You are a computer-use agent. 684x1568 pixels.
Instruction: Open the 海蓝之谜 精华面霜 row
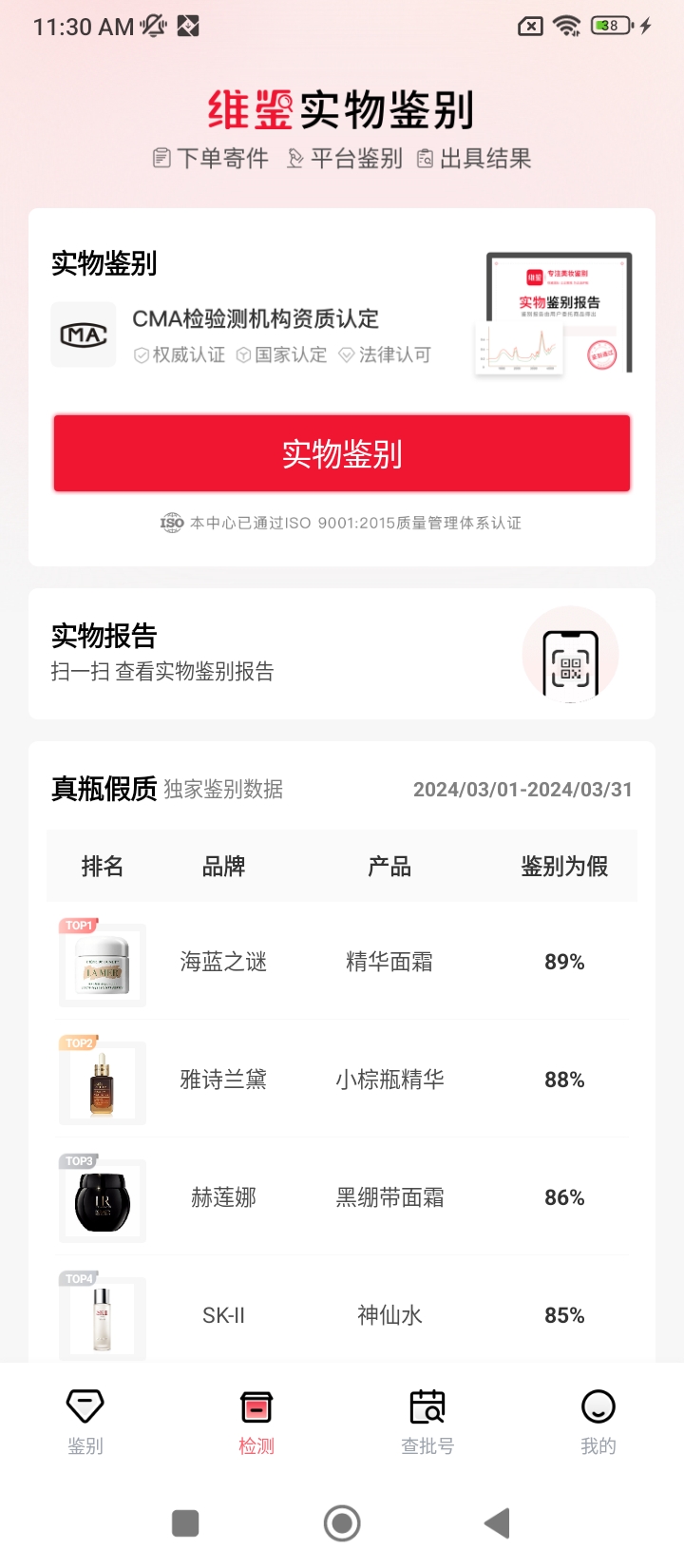pyautogui.click(x=342, y=962)
